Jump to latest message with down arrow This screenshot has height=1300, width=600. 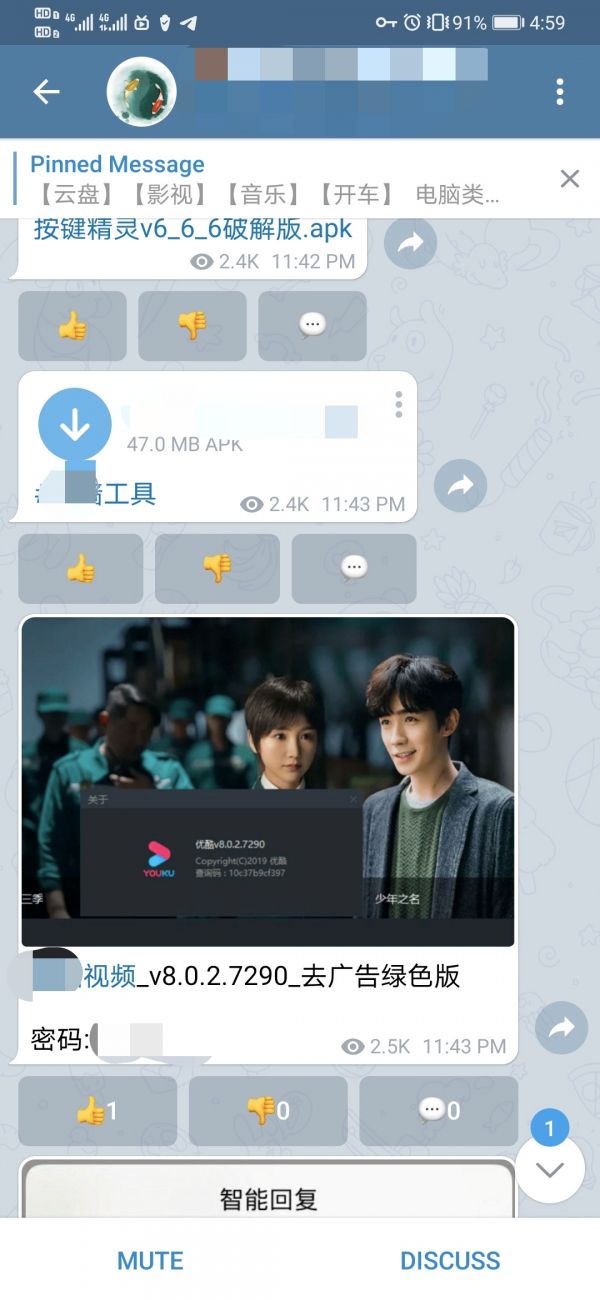tap(550, 1169)
